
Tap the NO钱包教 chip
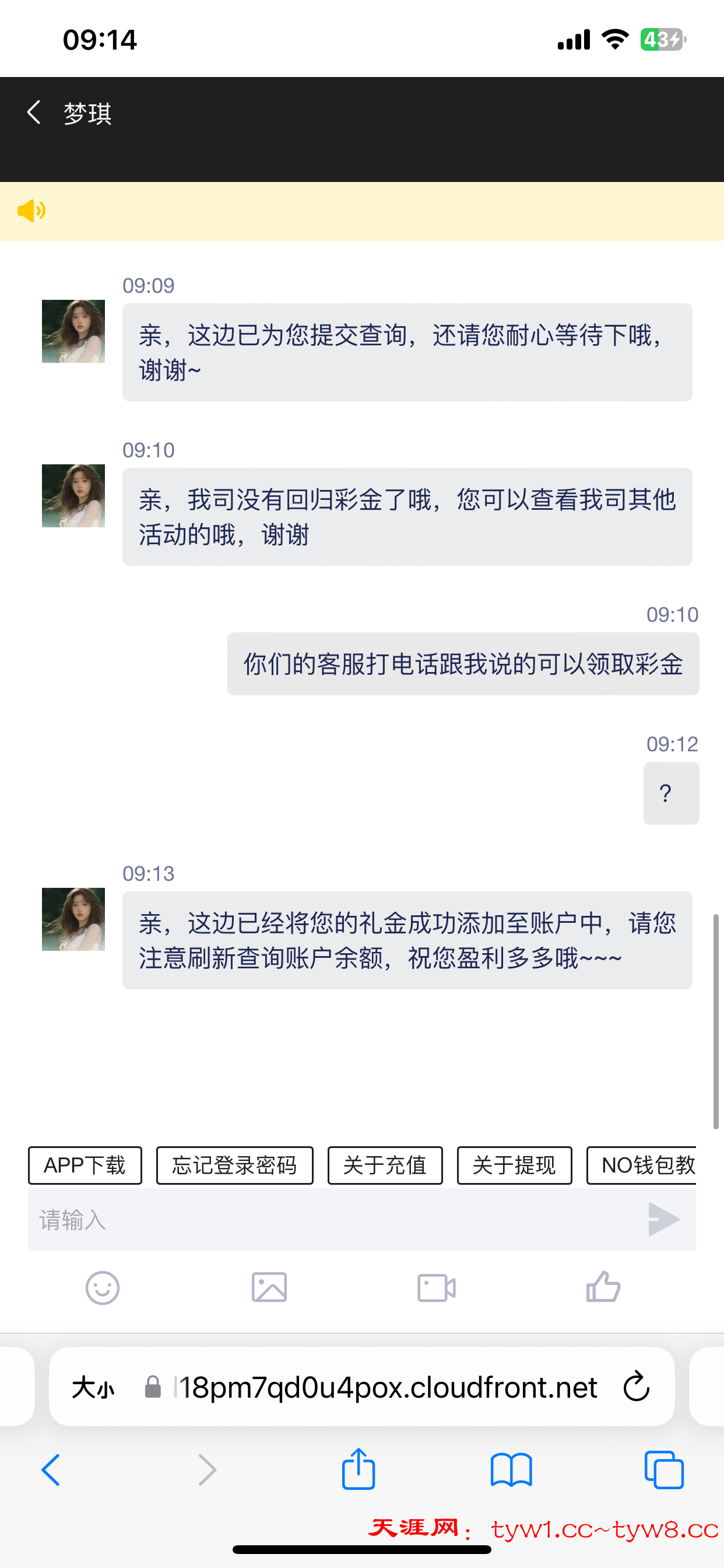pos(642,1165)
